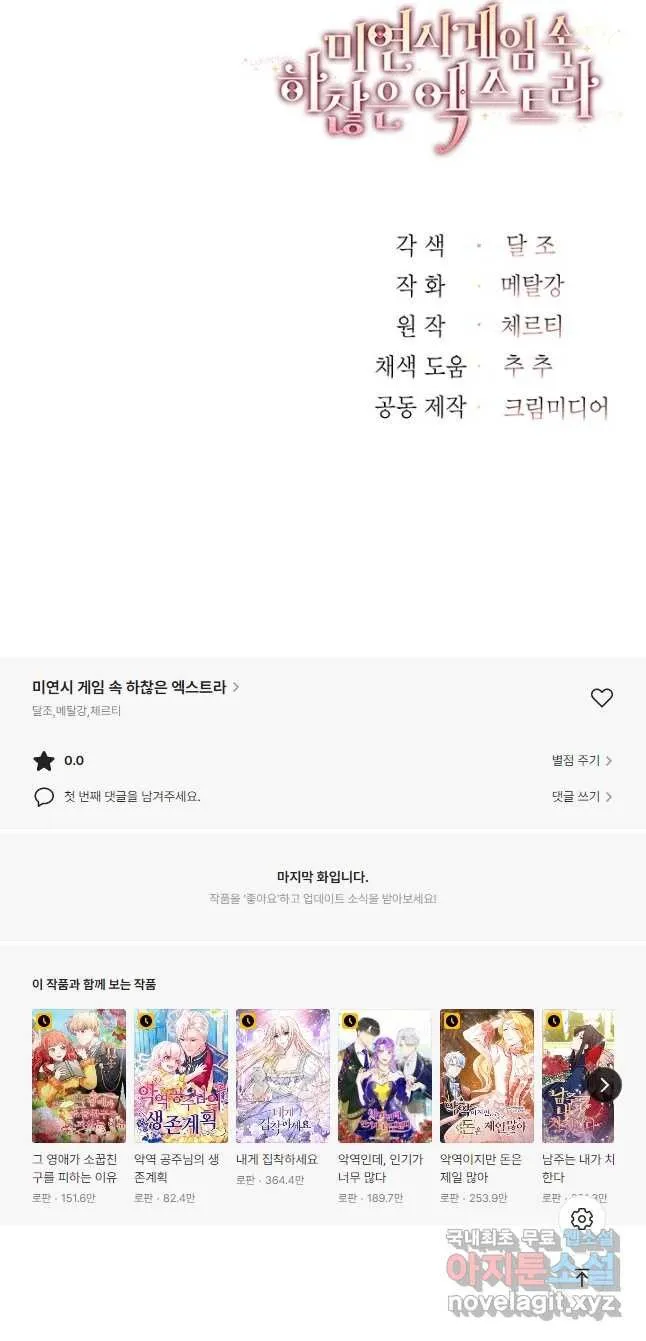Jump back to top with the up arrow
Screen dimensions: 646x1341
582,1277
